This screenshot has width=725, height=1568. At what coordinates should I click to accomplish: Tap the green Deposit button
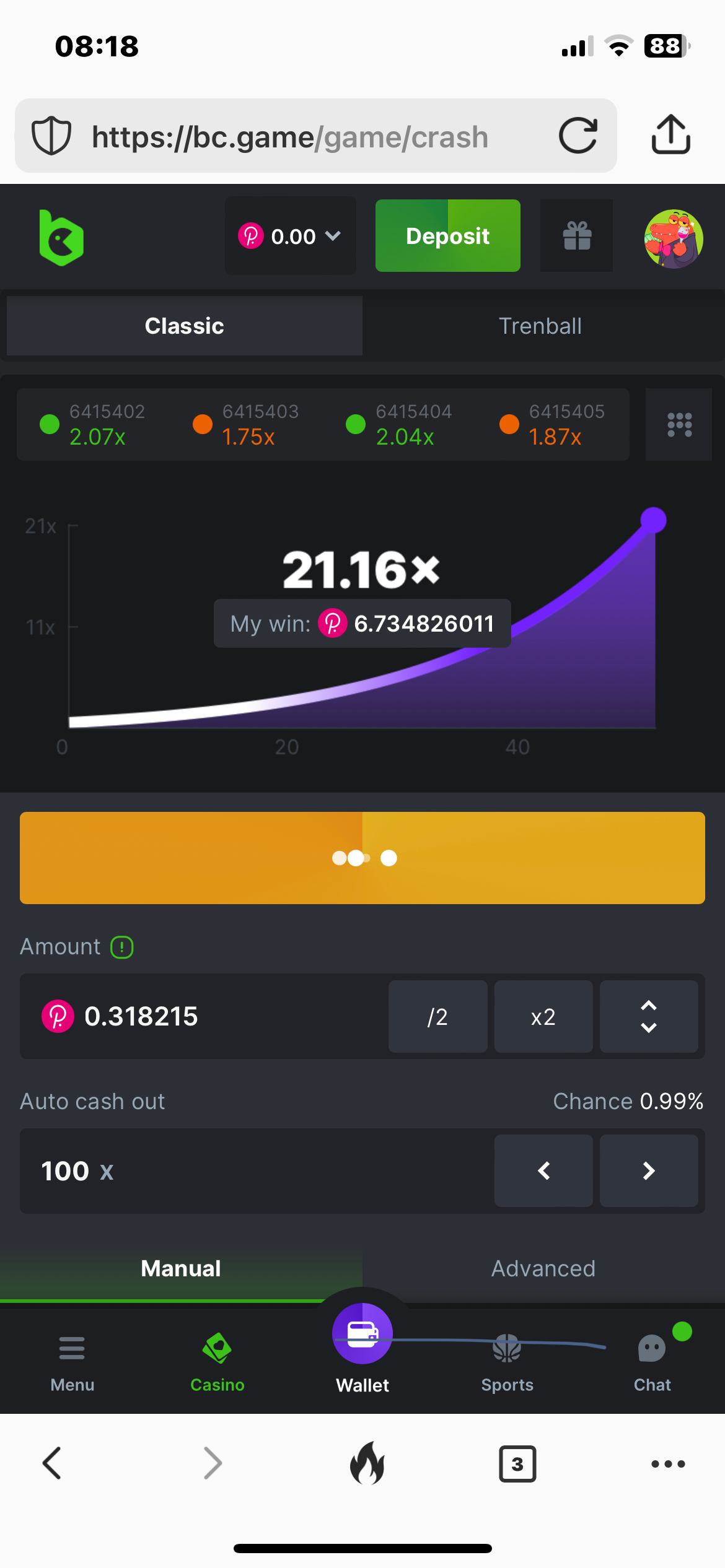447,236
